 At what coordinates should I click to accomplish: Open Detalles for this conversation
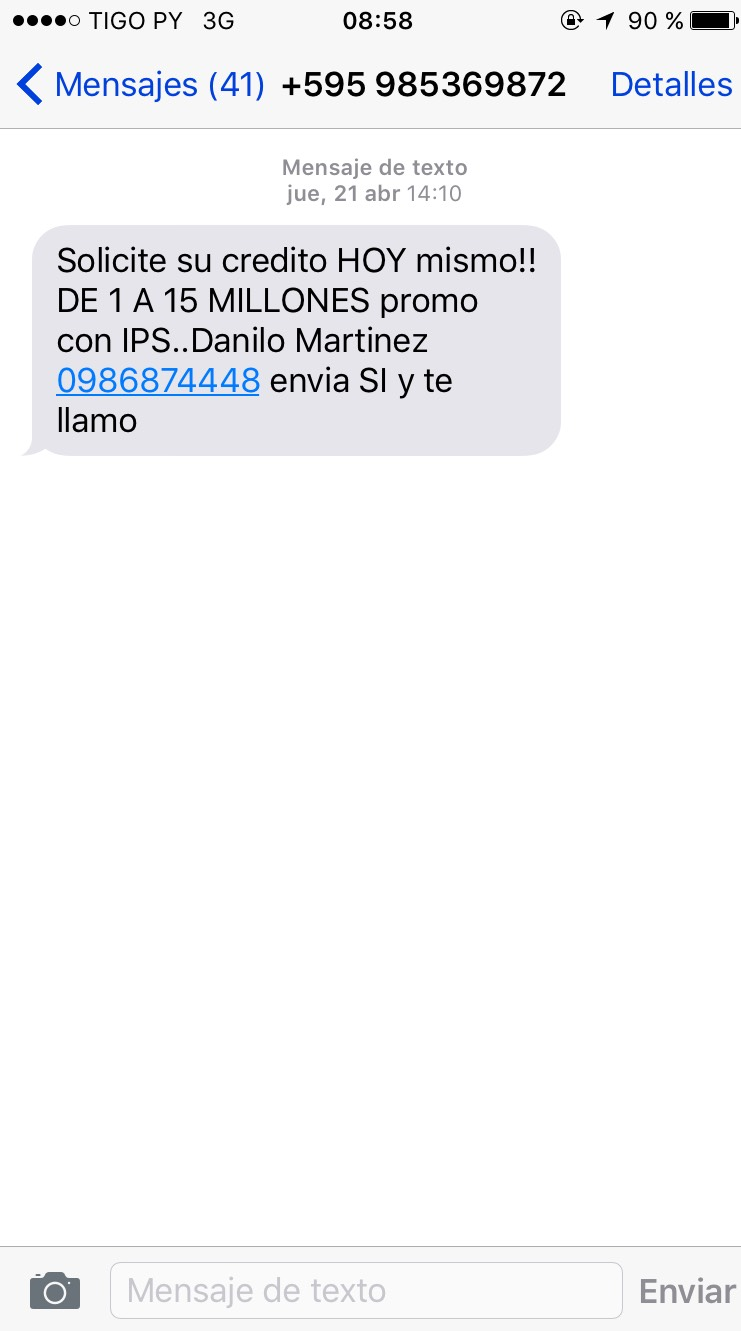coord(671,85)
